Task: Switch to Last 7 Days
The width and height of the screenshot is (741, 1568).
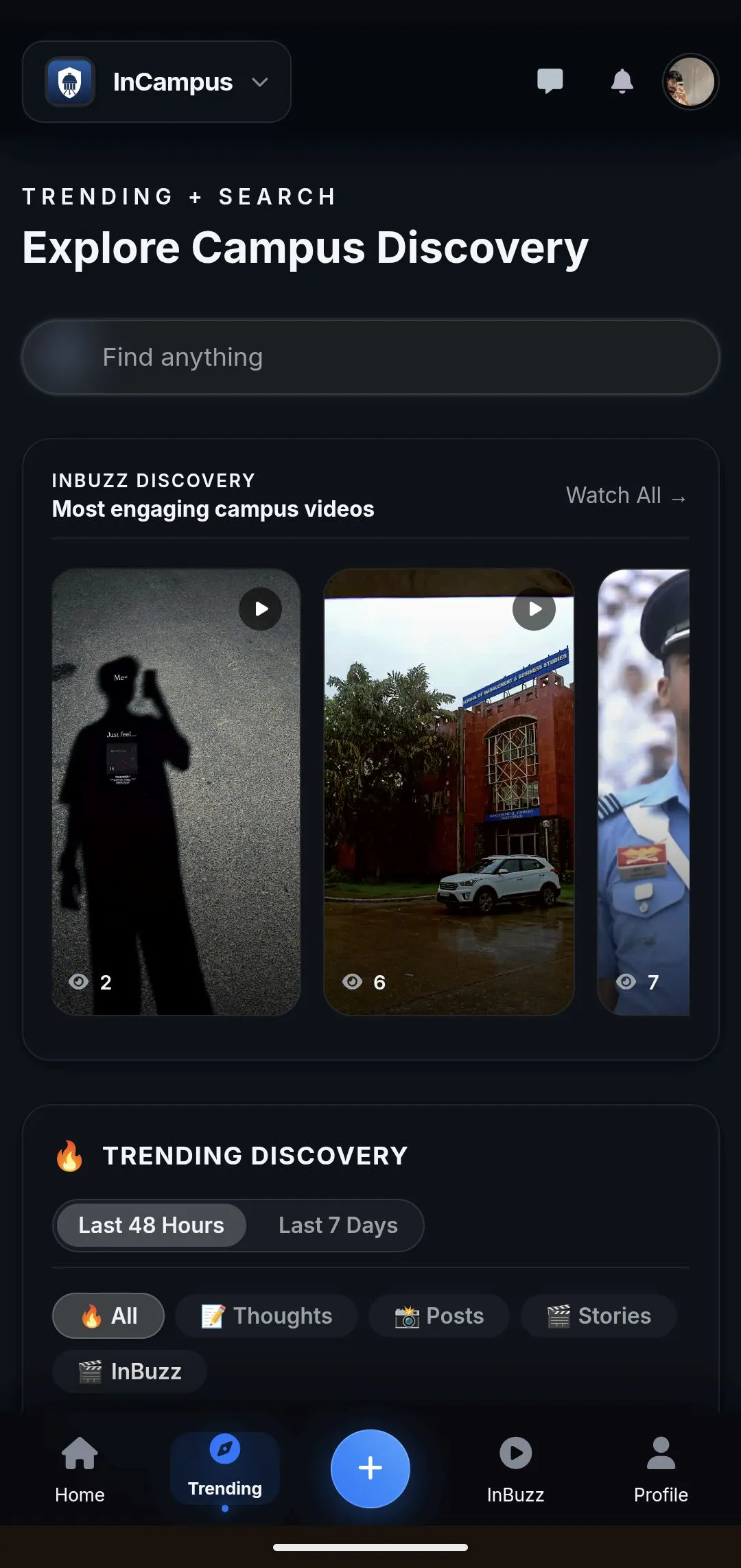Action: [x=338, y=1225]
